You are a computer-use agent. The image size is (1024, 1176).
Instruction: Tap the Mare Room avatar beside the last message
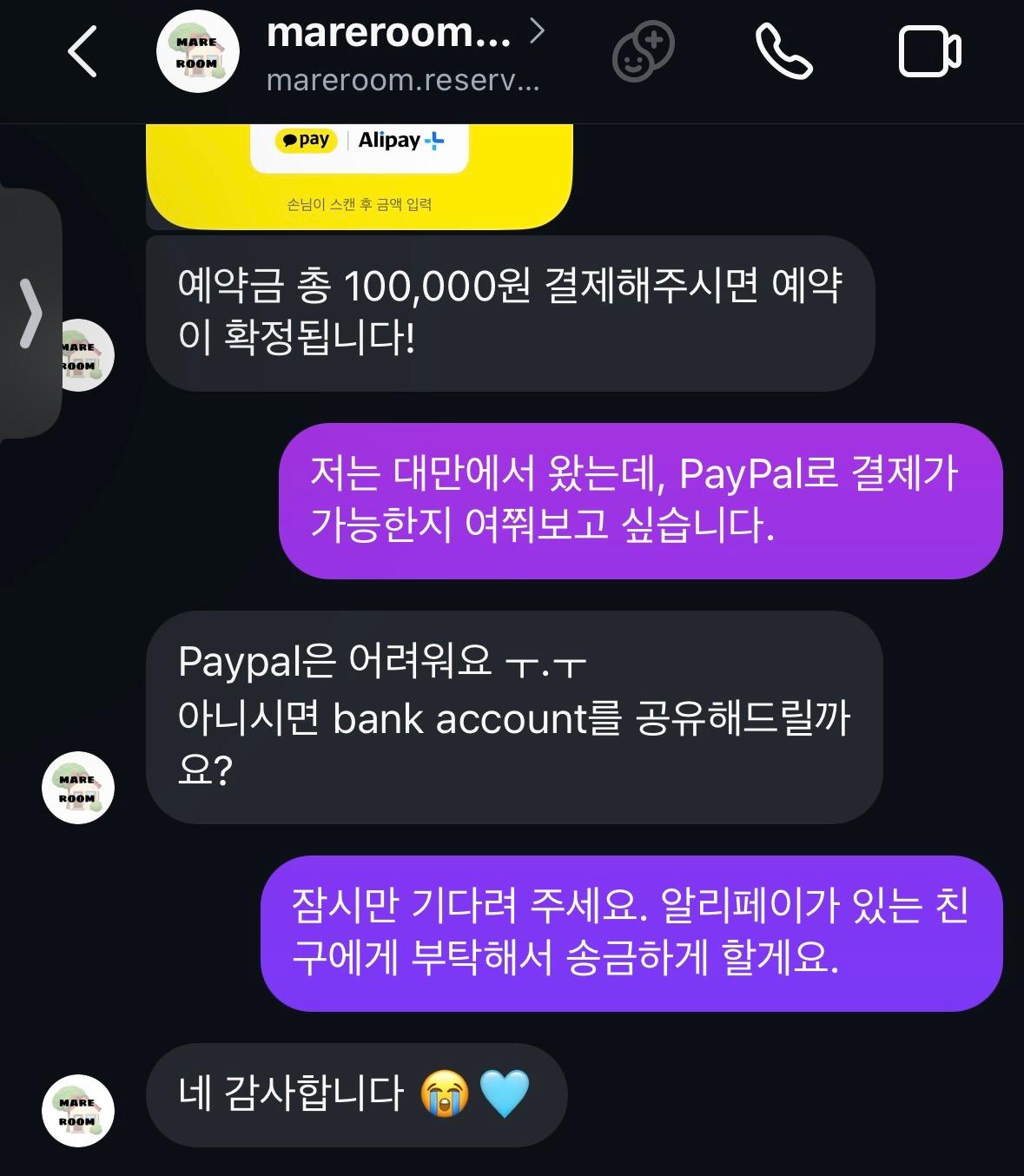(x=78, y=1111)
